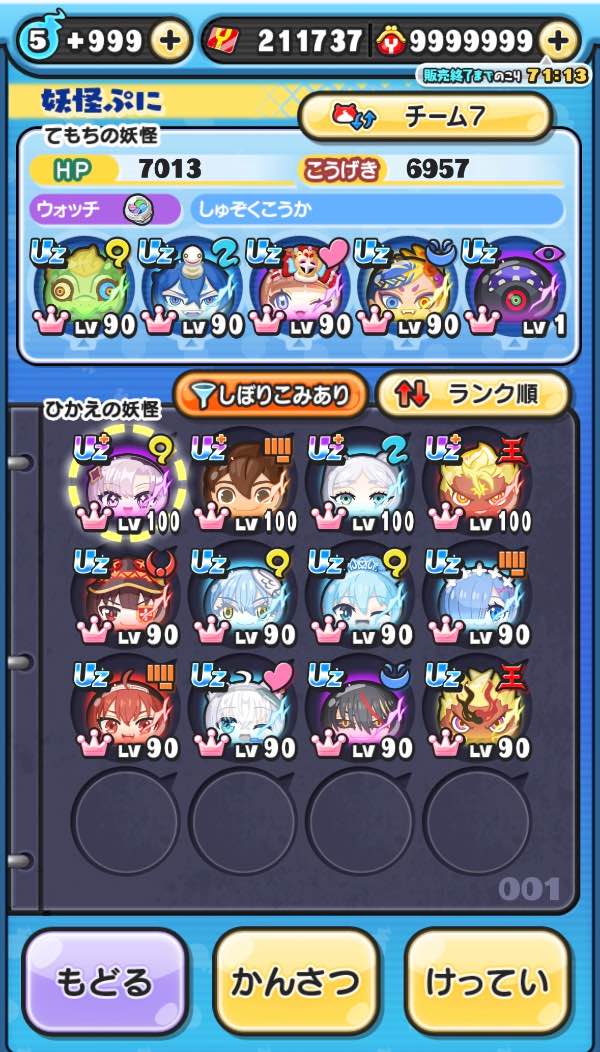
Task: Confirm the team with けってい
Action: tap(488, 981)
